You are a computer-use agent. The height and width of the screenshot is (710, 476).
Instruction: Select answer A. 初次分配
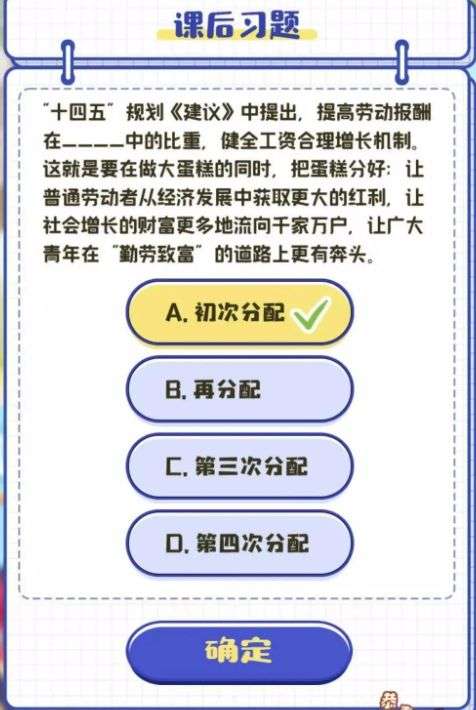239,312
